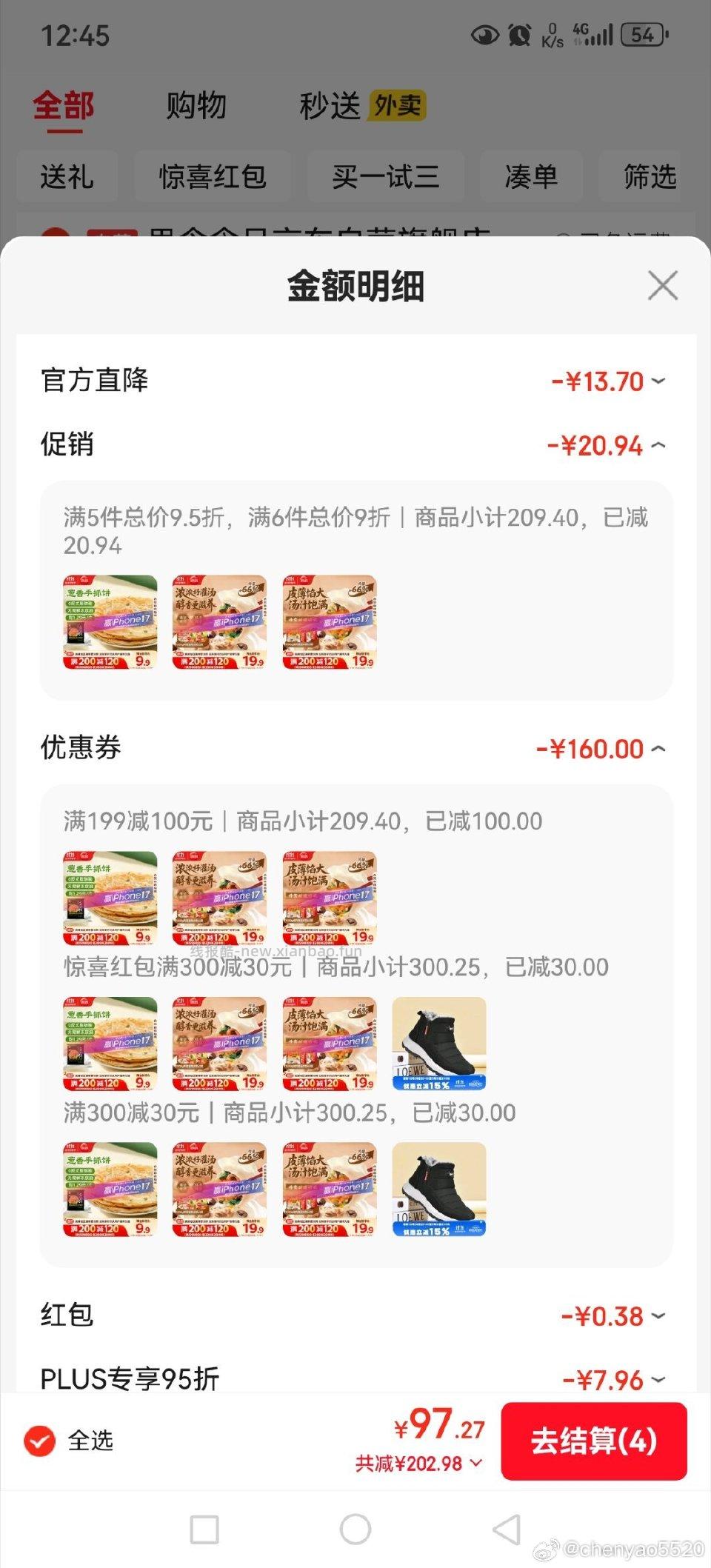Collapse the 优惠券 coupon section

pos(658,750)
